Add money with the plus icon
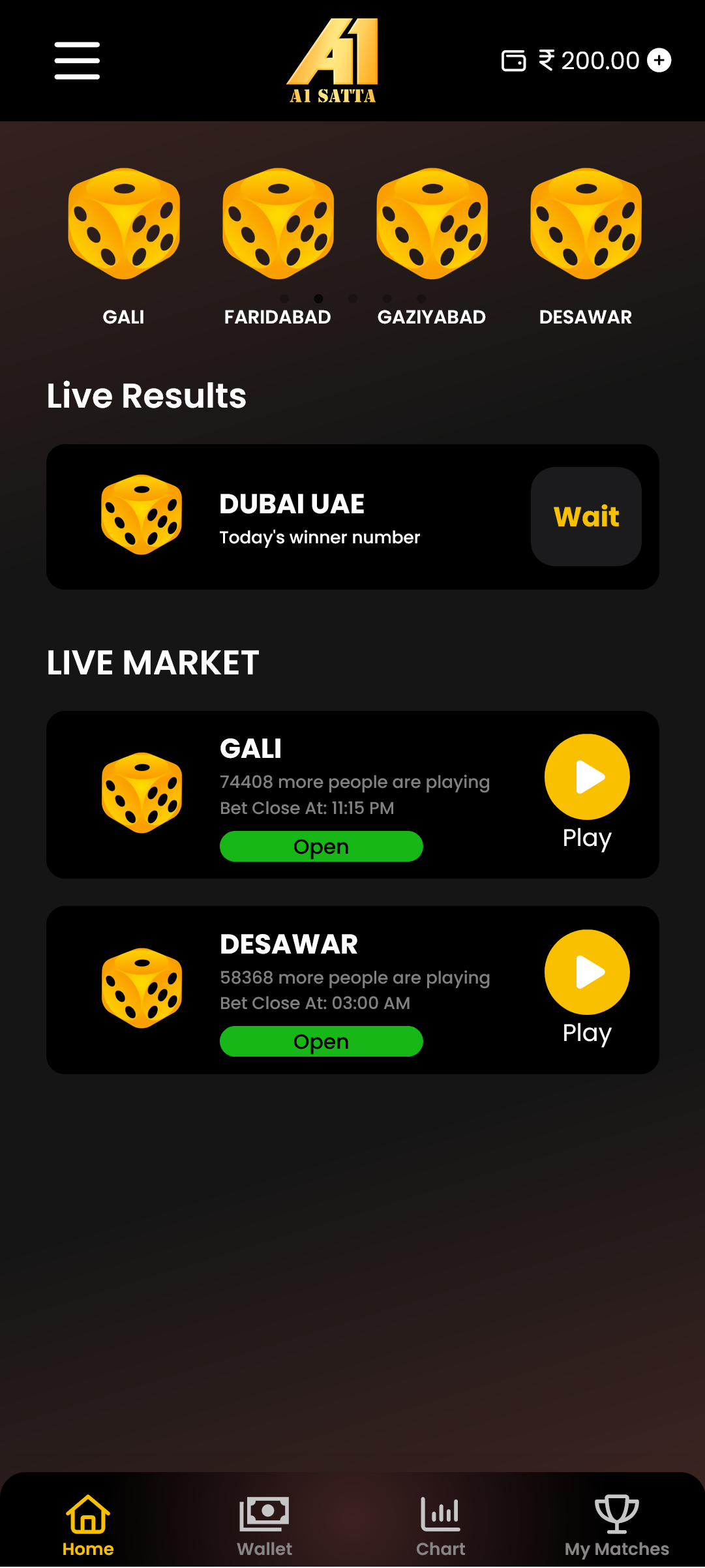 [659, 61]
